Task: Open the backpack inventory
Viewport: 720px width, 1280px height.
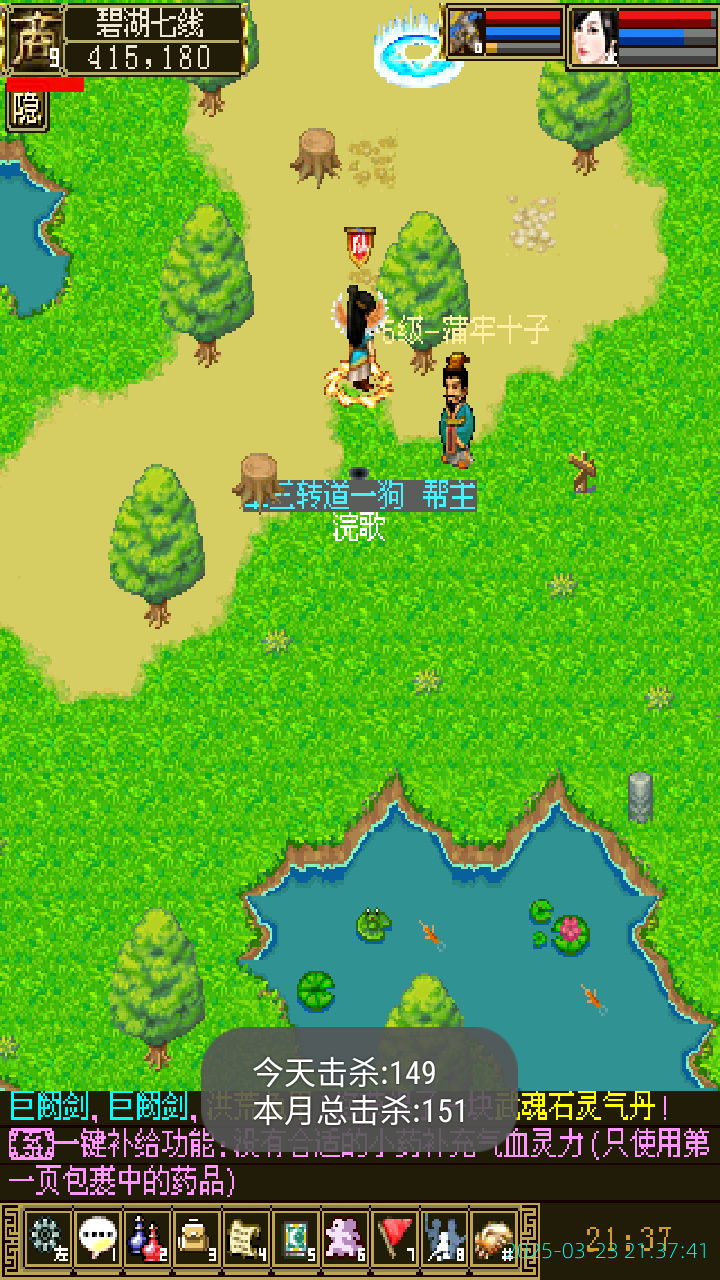Action: click(x=196, y=1238)
